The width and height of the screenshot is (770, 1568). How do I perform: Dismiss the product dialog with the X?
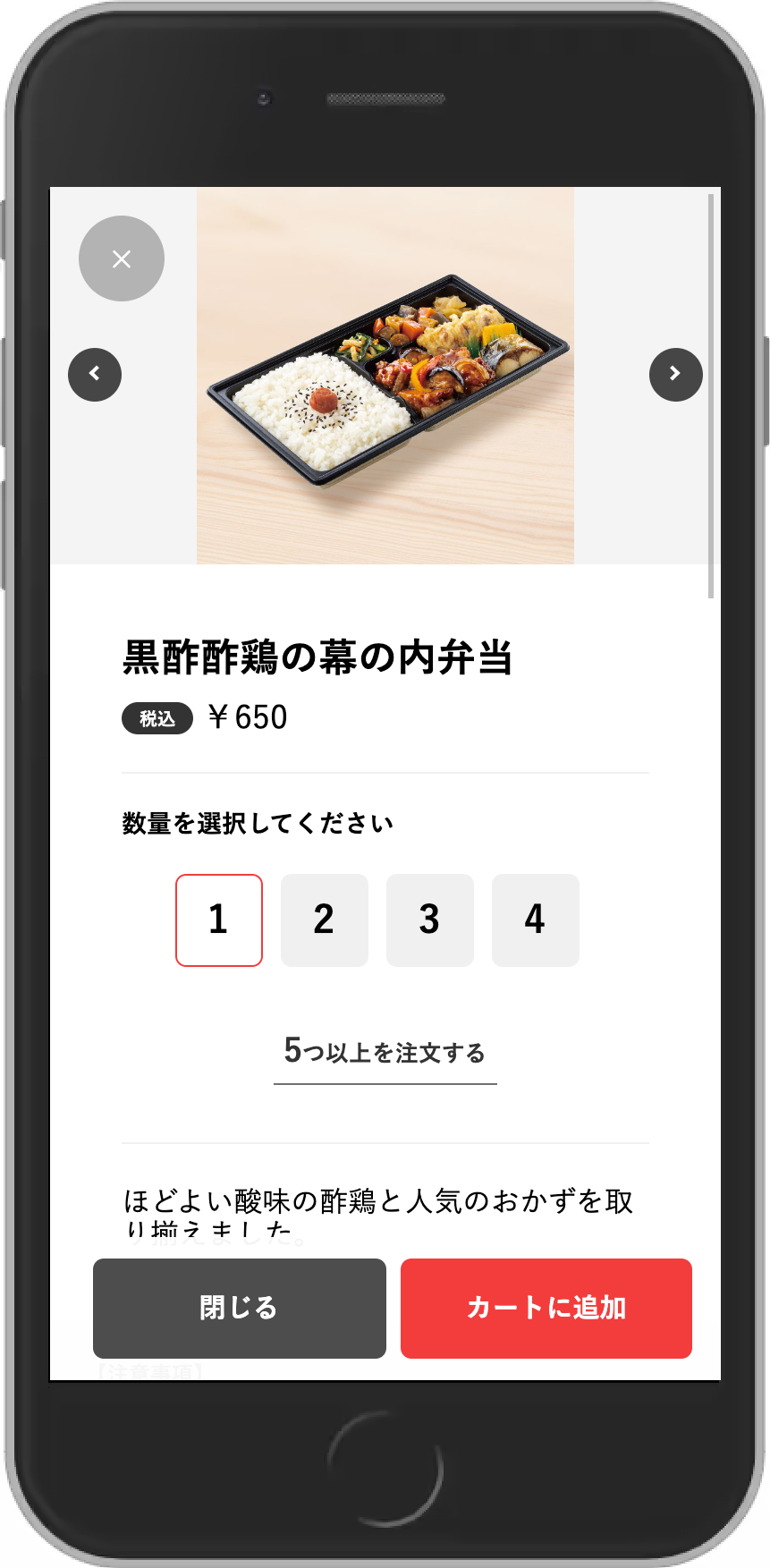tap(122, 259)
